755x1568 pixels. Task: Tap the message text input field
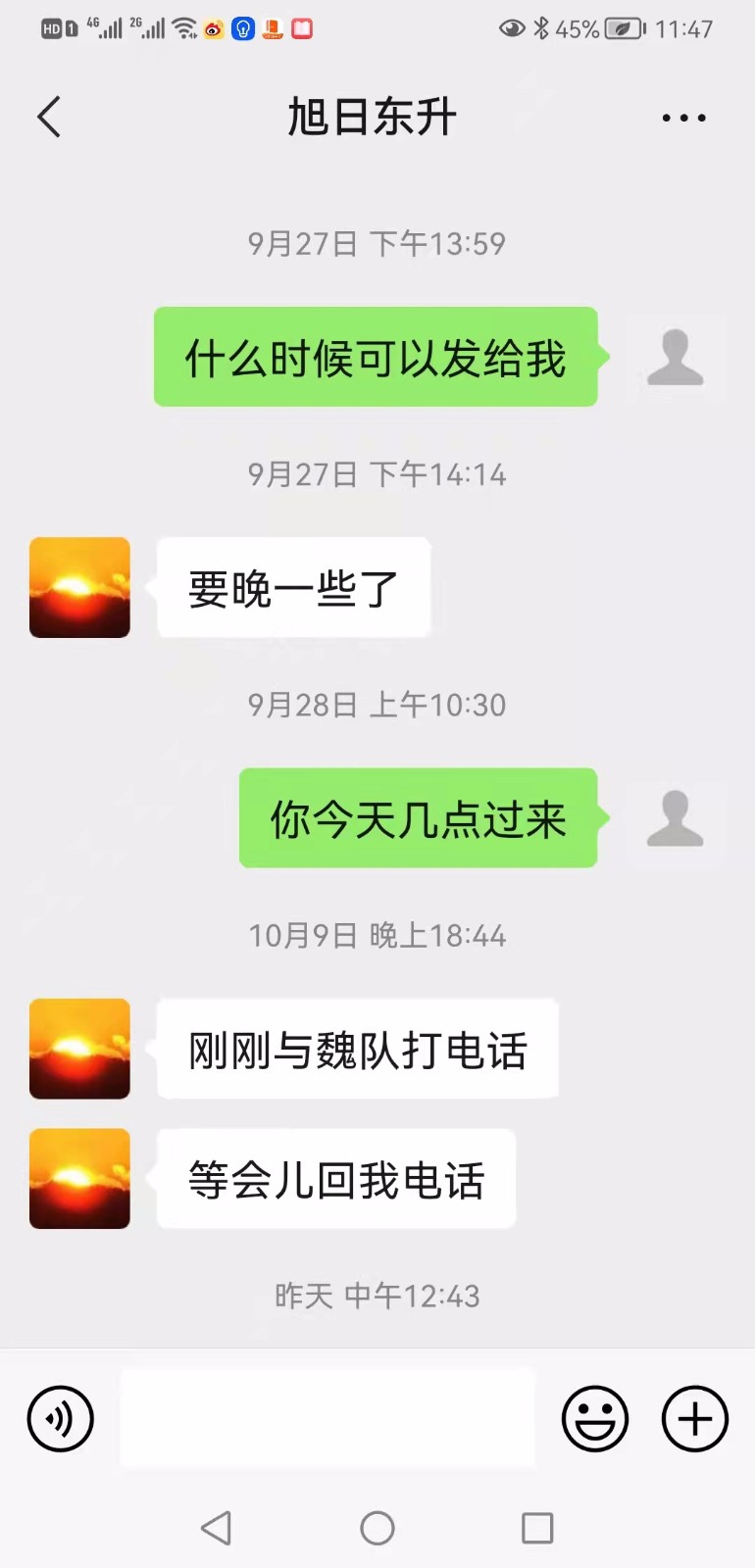(x=327, y=1417)
